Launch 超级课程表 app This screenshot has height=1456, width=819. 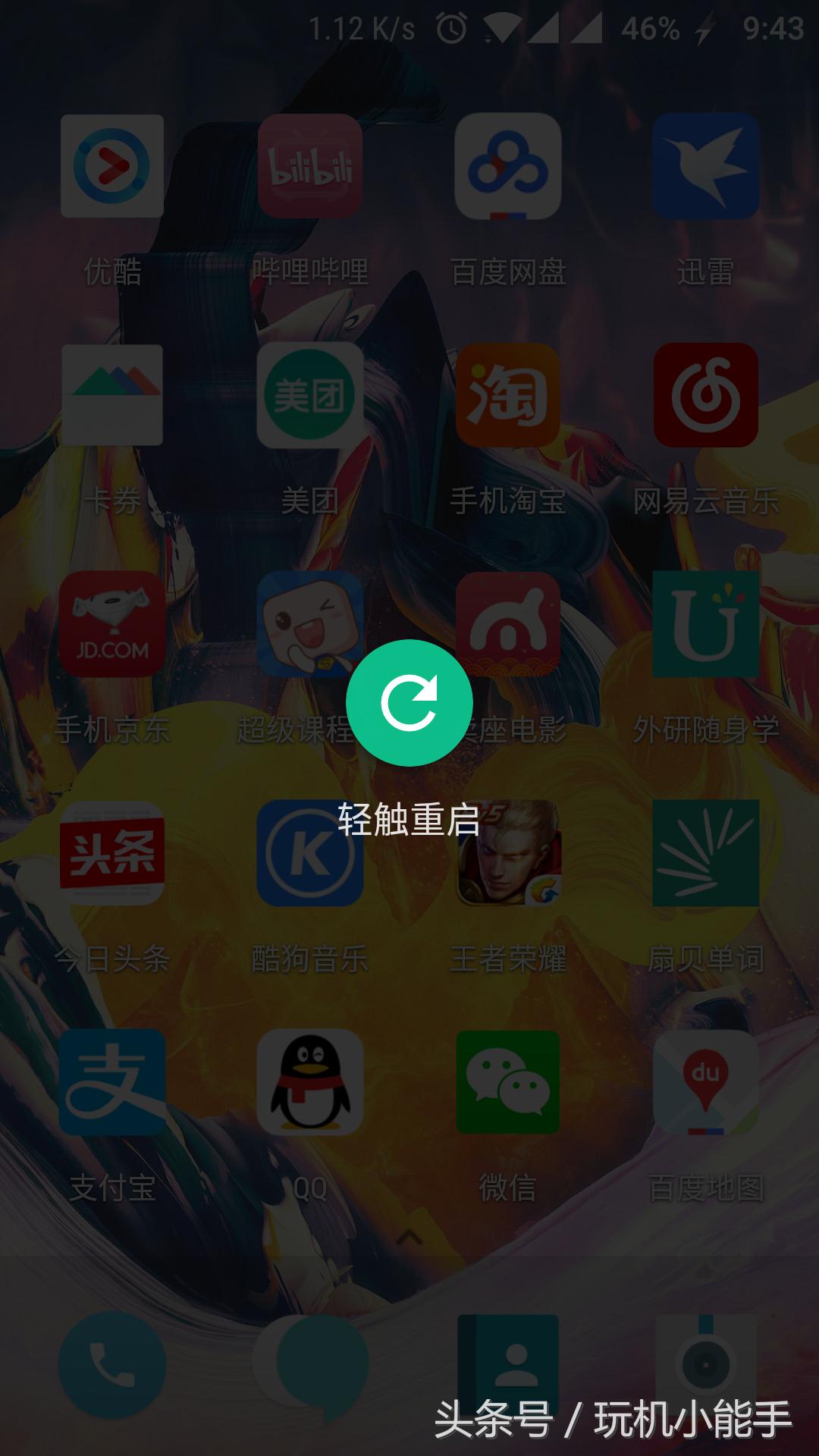tap(309, 624)
